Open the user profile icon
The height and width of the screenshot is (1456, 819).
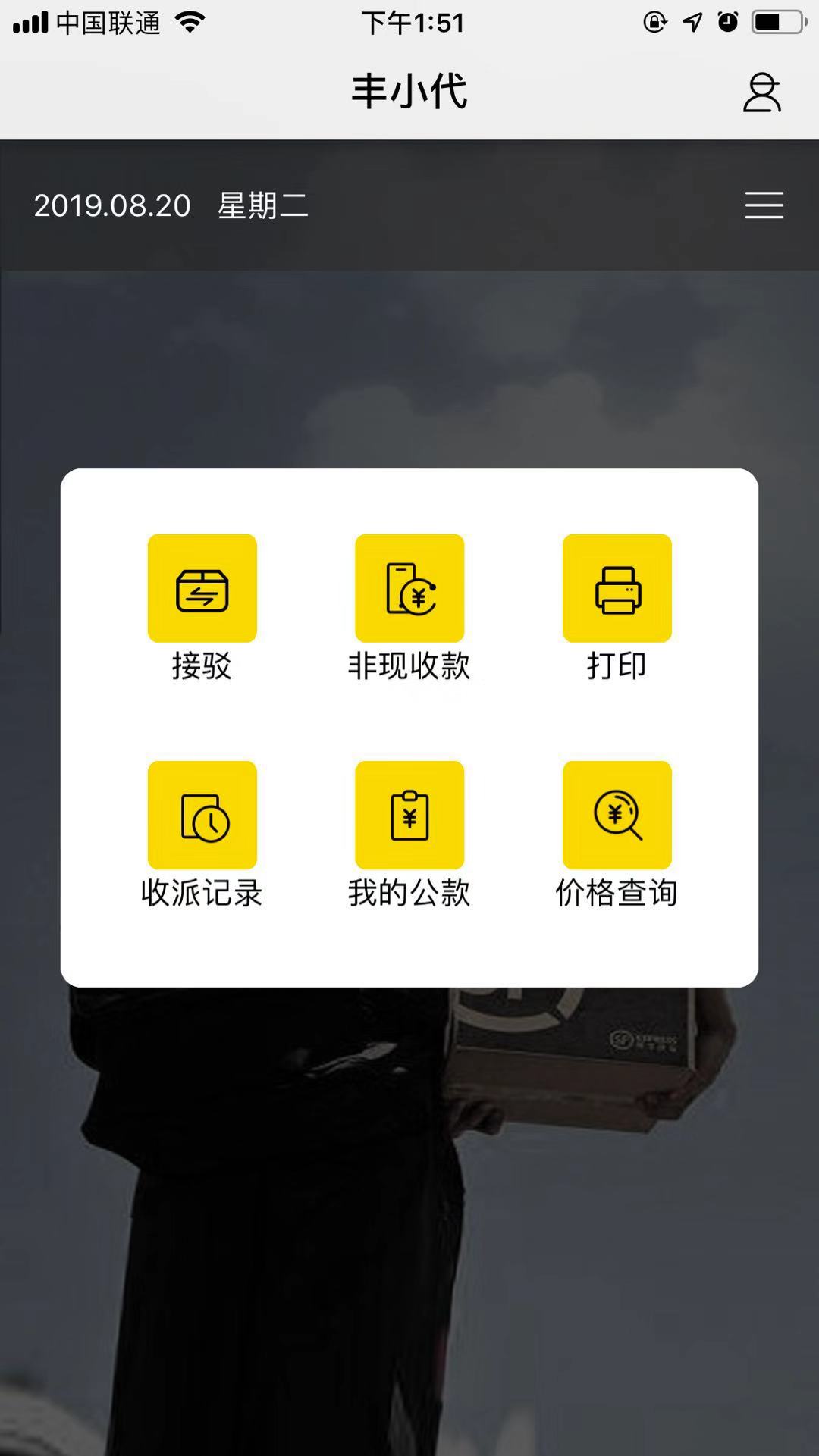pos(761,92)
